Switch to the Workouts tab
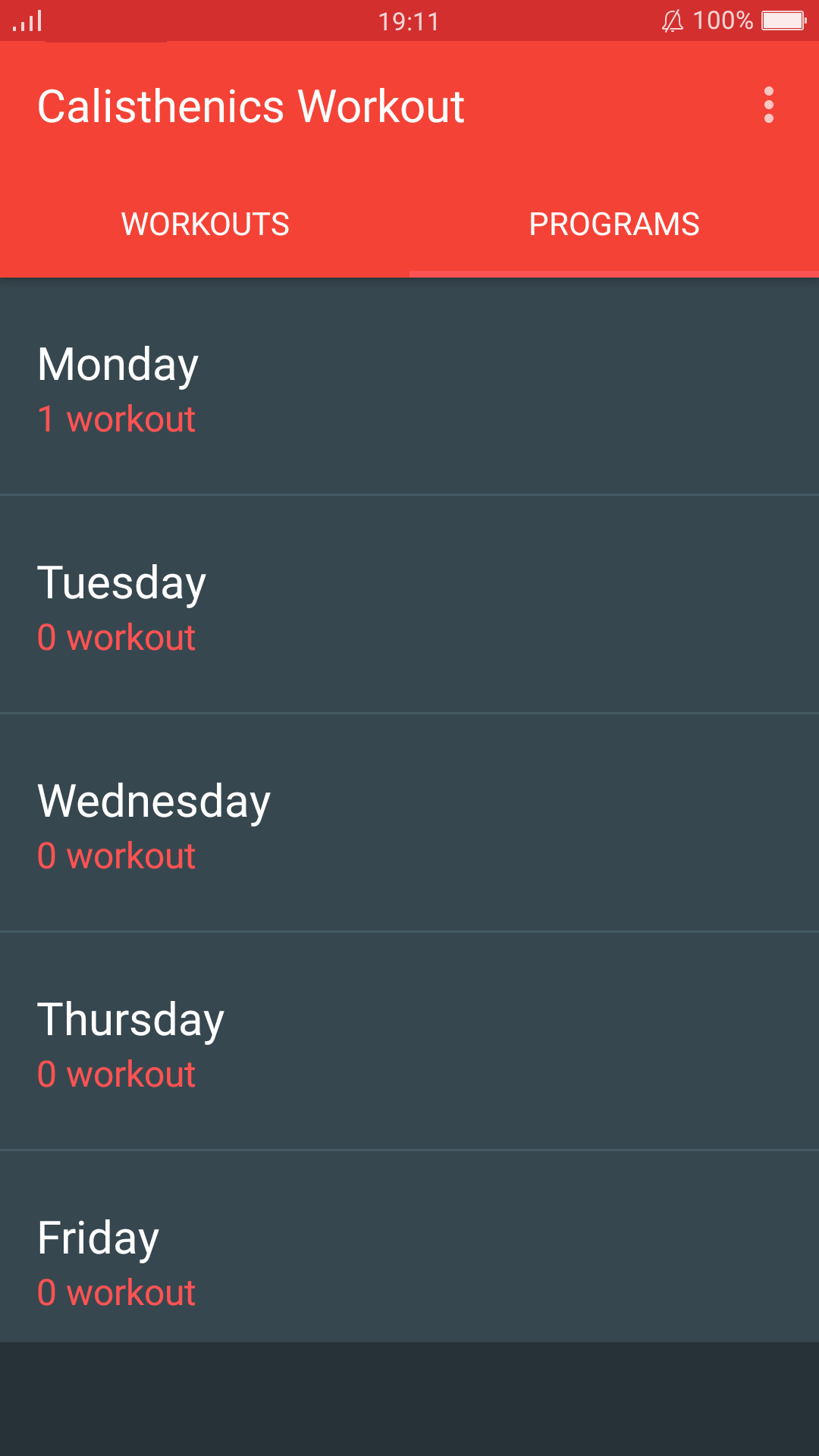 [205, 224]
